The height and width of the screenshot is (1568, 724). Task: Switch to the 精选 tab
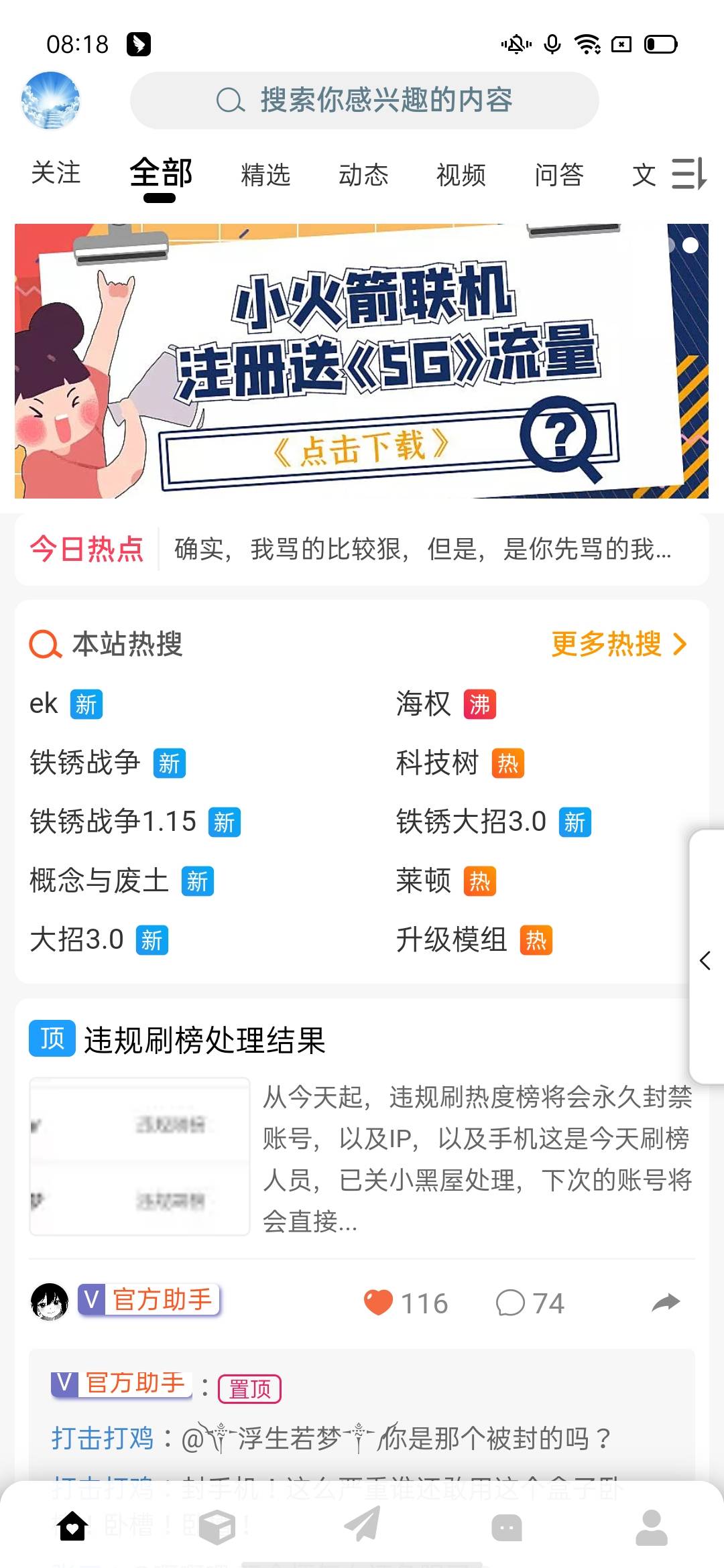tap(265, 175)
